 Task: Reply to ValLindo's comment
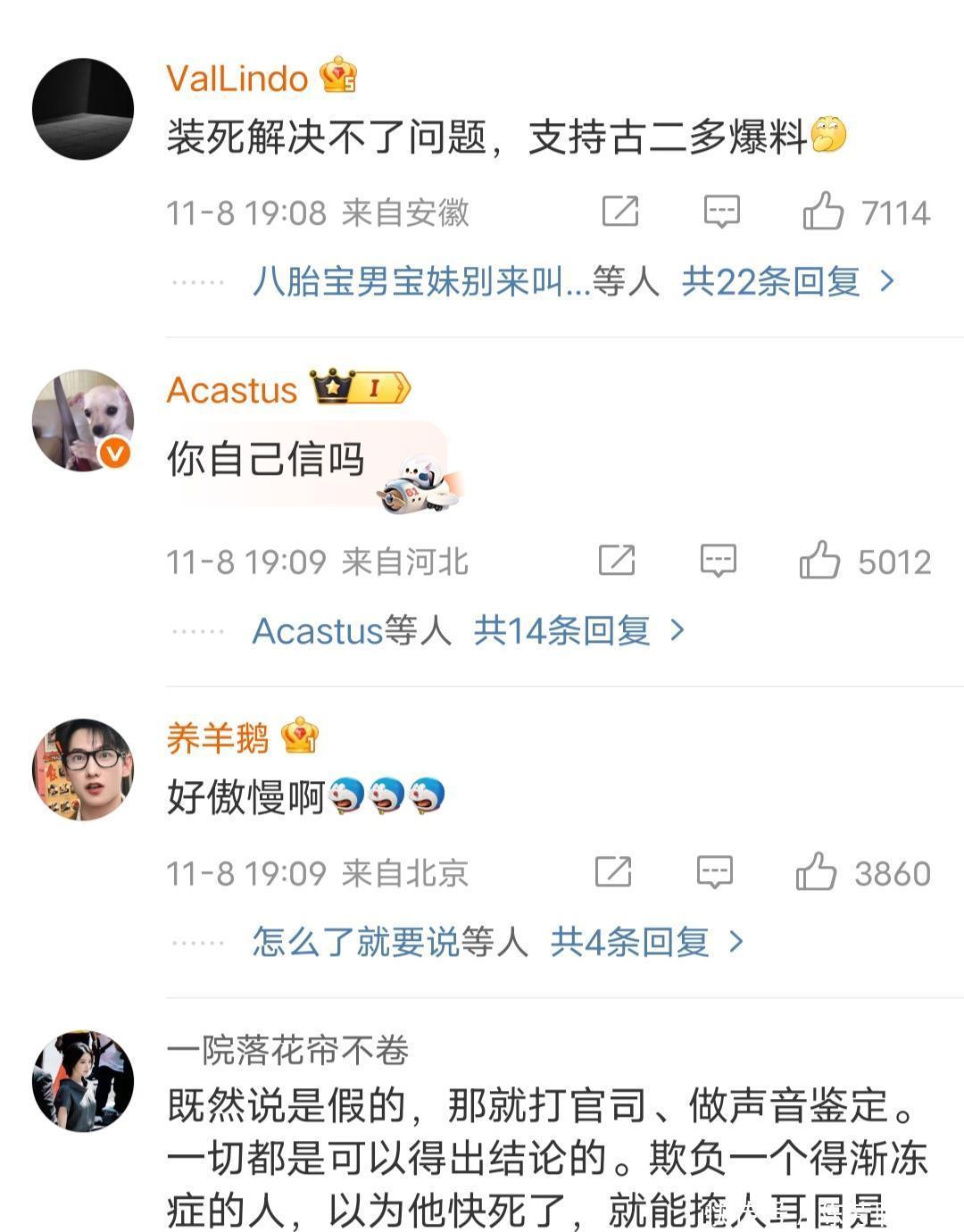[721, 212]
